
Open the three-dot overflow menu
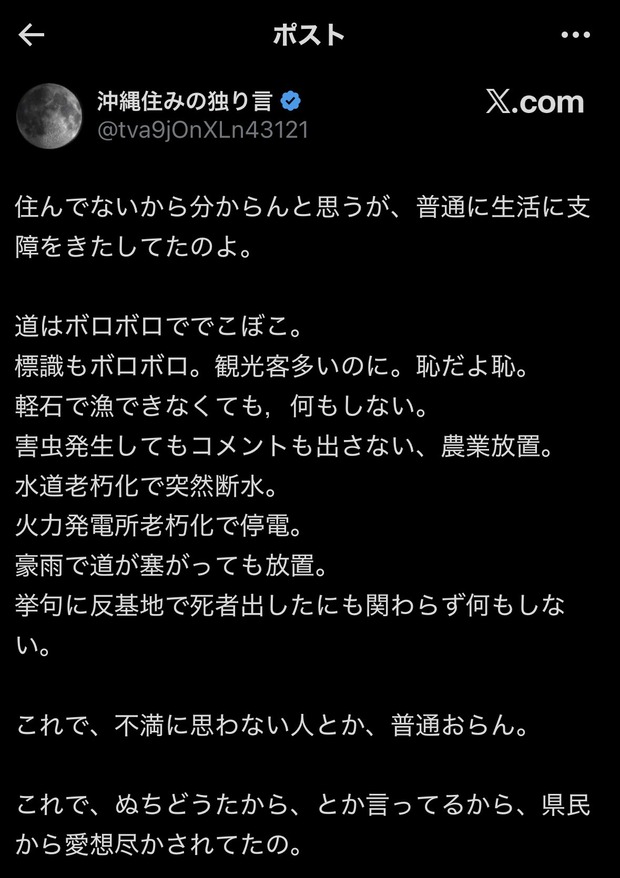point(575,35)
